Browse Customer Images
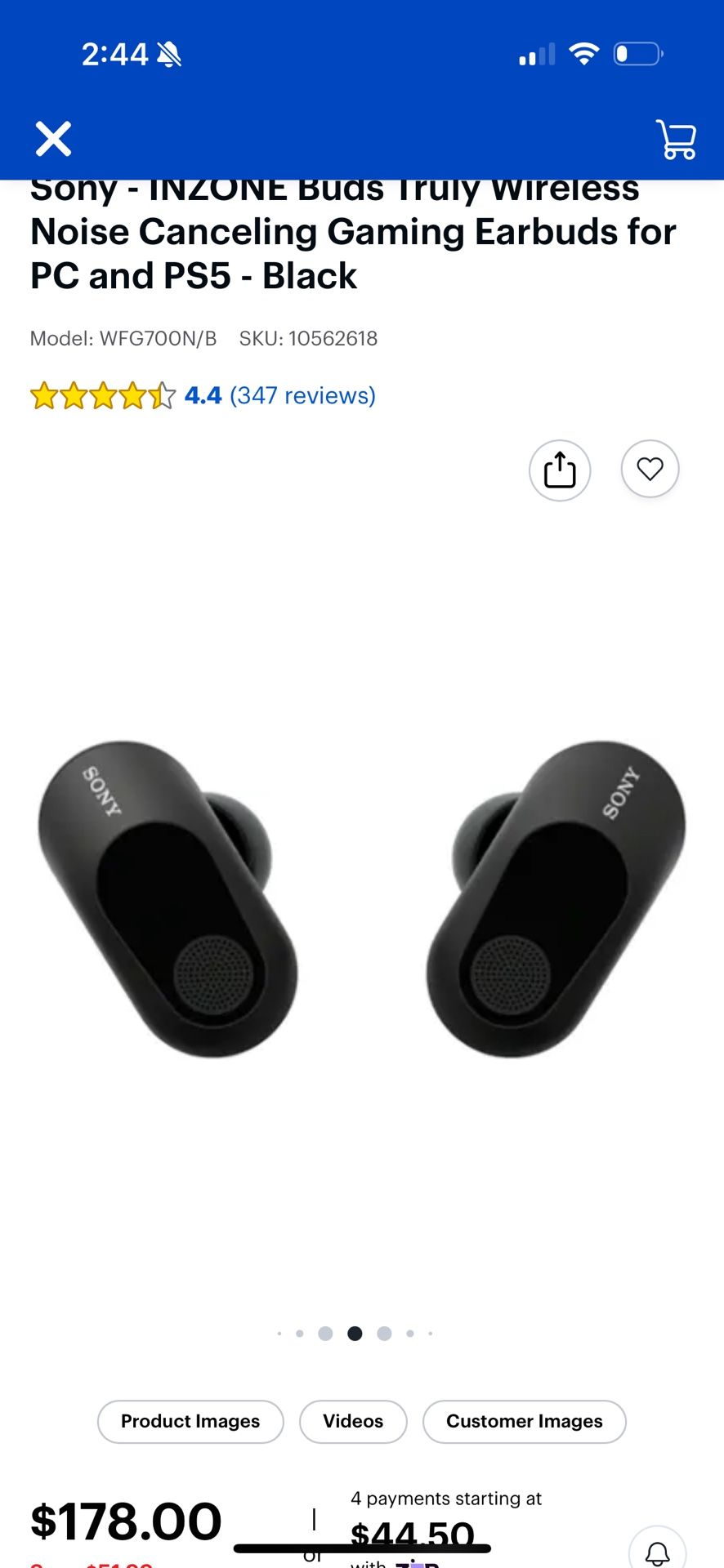 point(524,1422)
